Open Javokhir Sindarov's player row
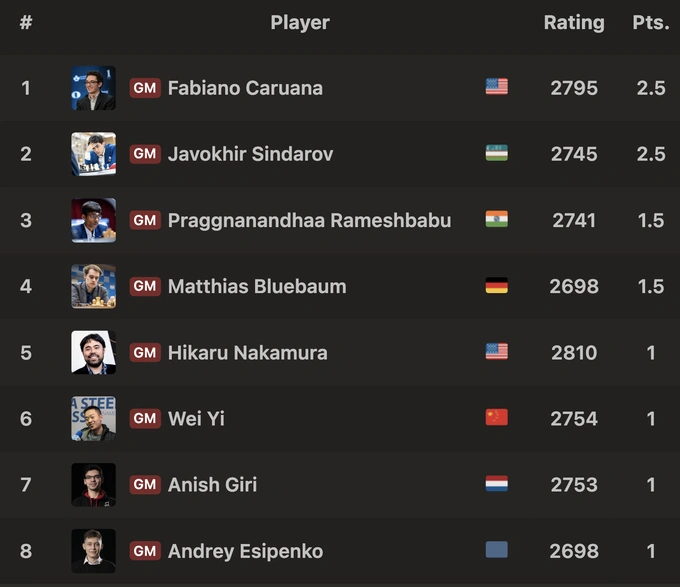 [x=250, y=154]
